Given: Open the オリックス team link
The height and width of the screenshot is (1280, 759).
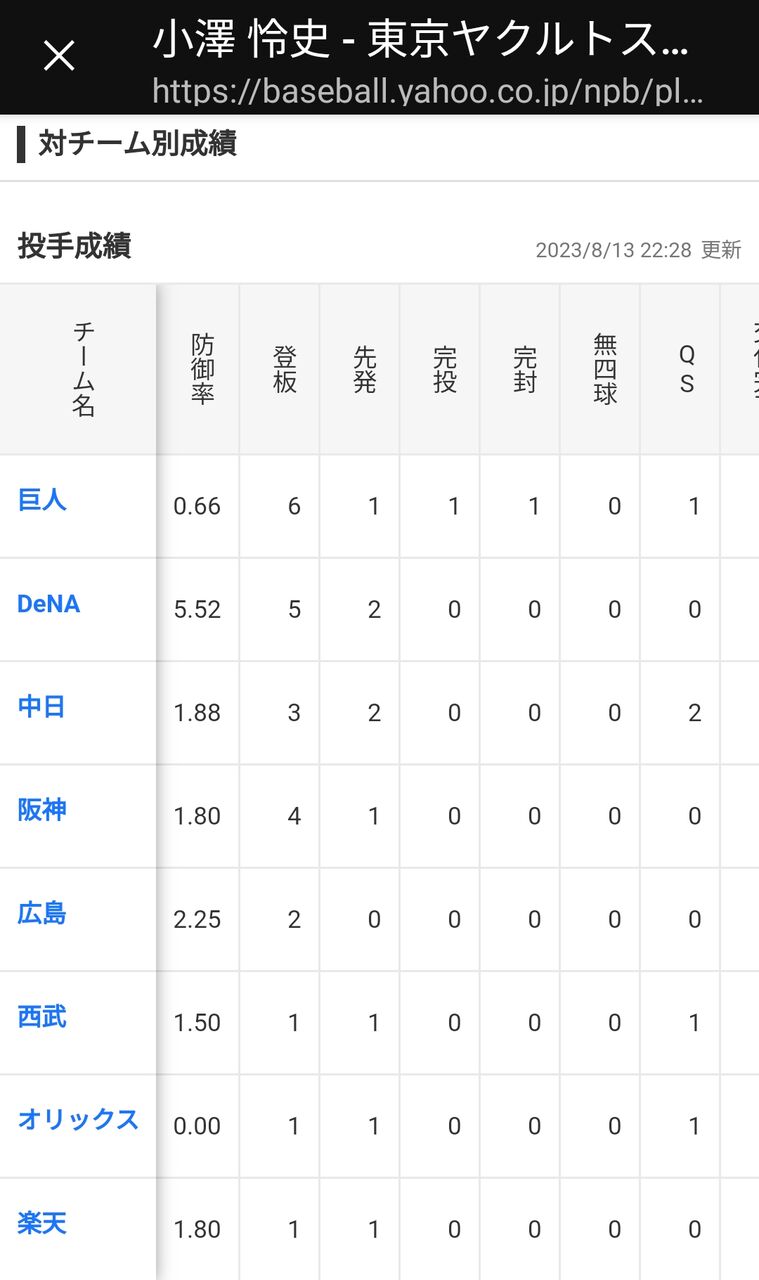Looking at the screenshot, I should coord(78,1120).
